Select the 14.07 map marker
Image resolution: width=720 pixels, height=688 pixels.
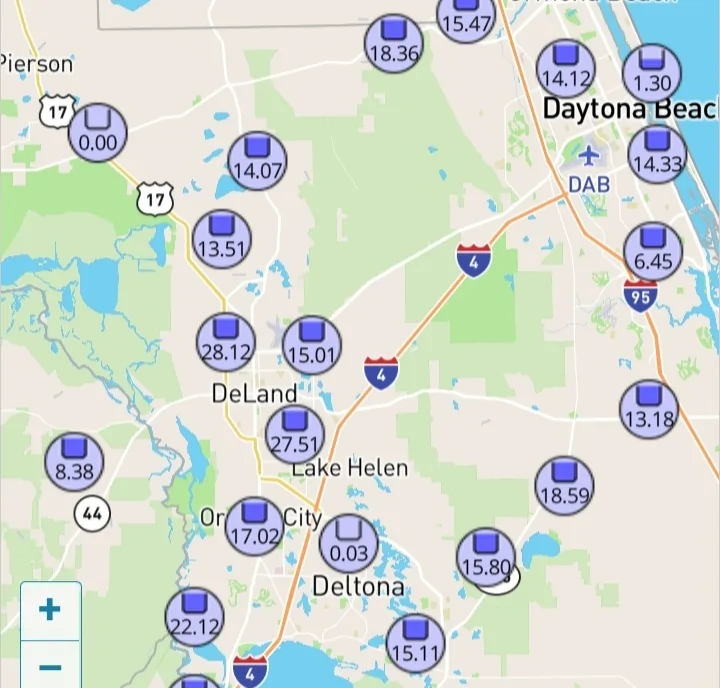pyautogui.click(x=257, y=160)
